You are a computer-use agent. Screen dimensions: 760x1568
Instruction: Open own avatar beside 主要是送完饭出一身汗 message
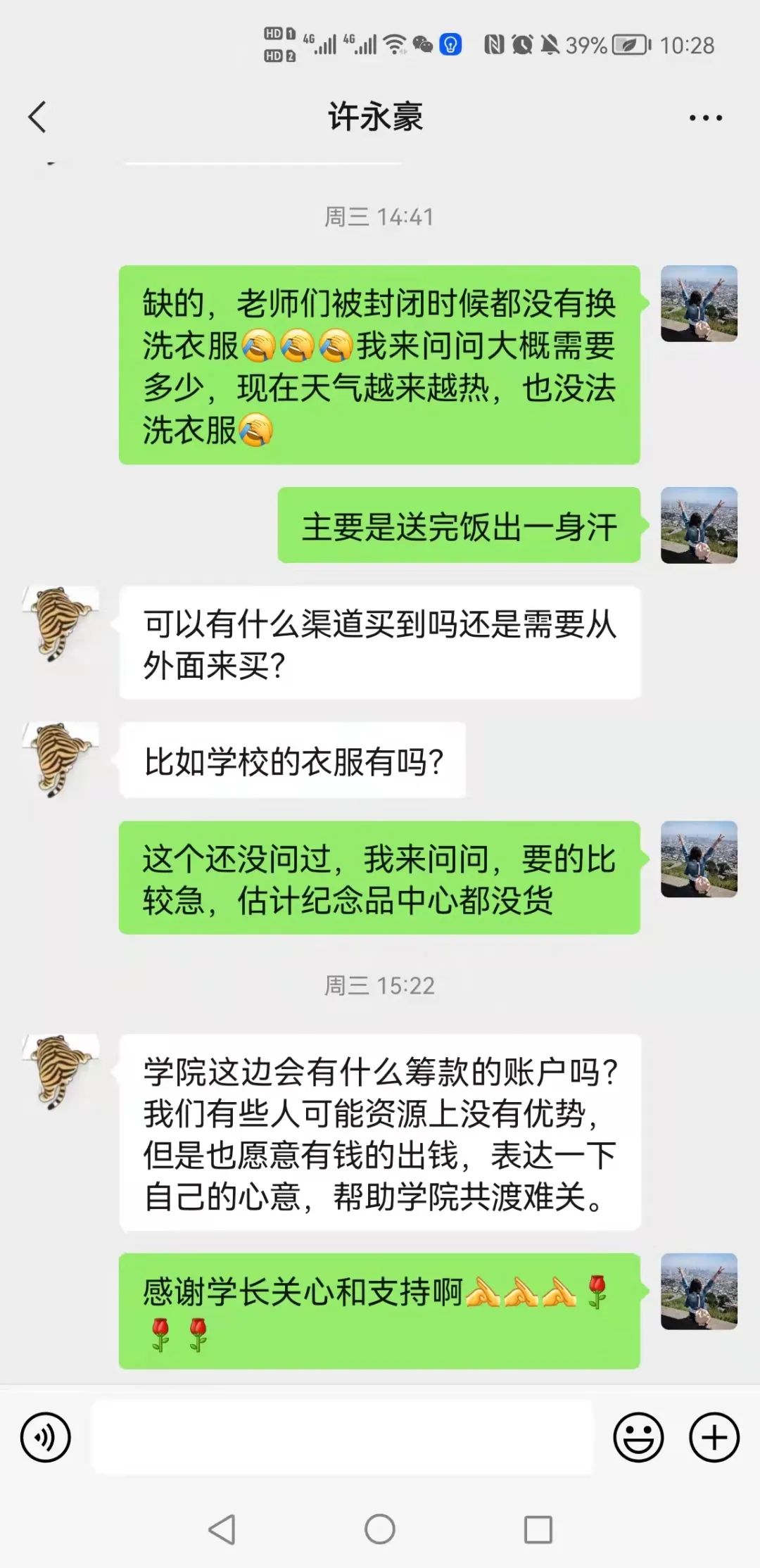click(699, 525)
